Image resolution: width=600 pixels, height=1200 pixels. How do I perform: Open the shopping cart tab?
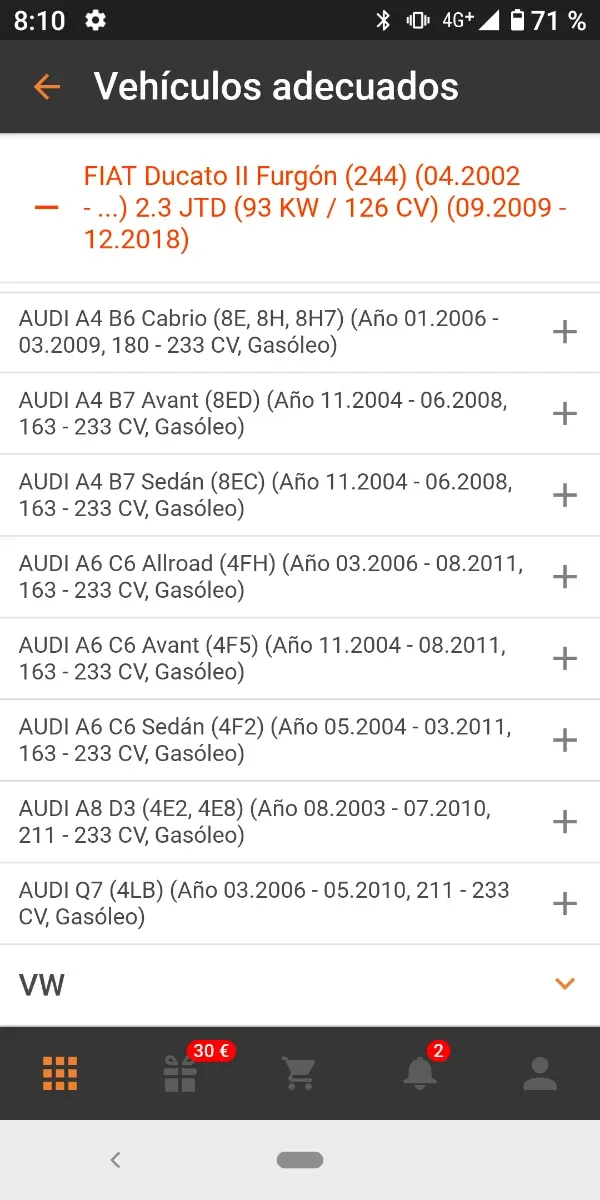click(x=299, y=1073)
